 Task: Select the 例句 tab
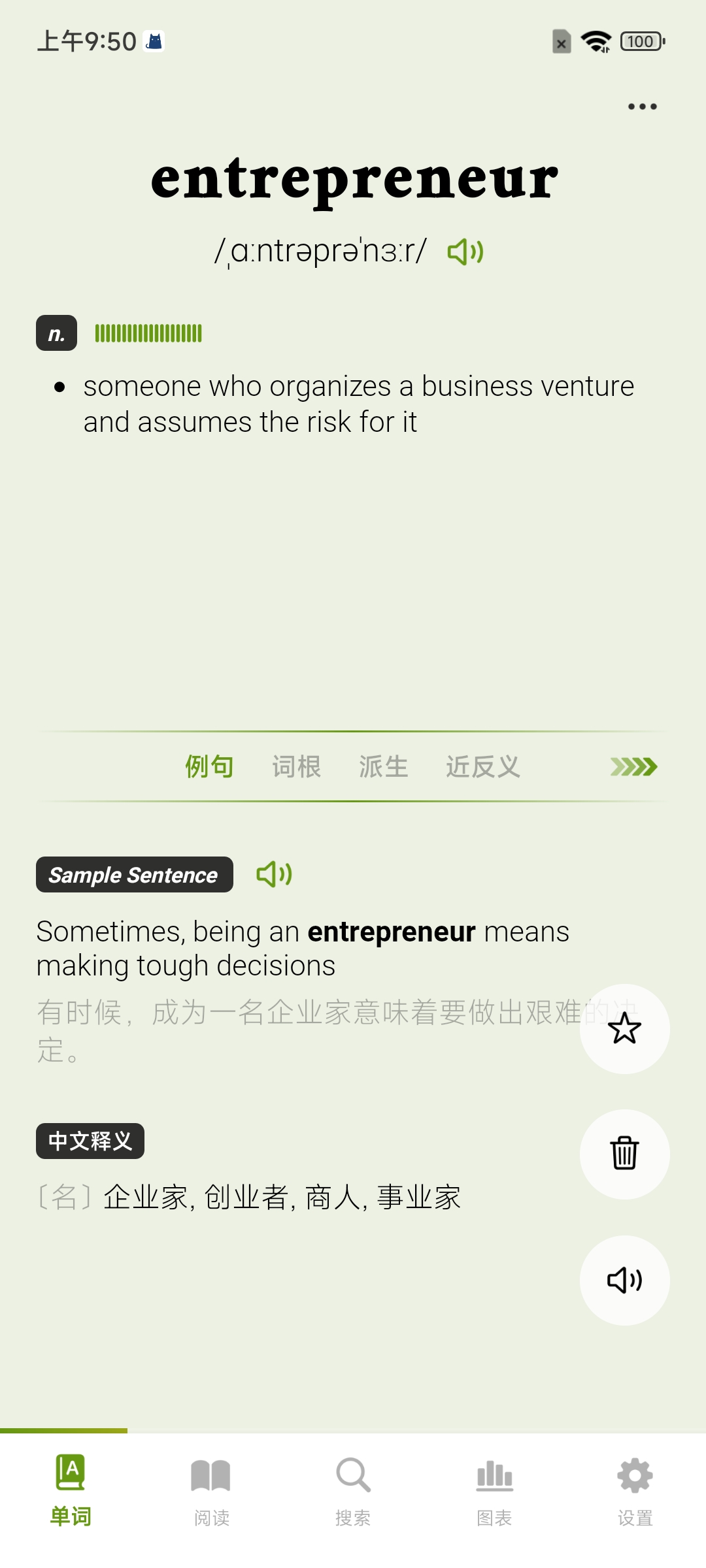pos(209,766)
